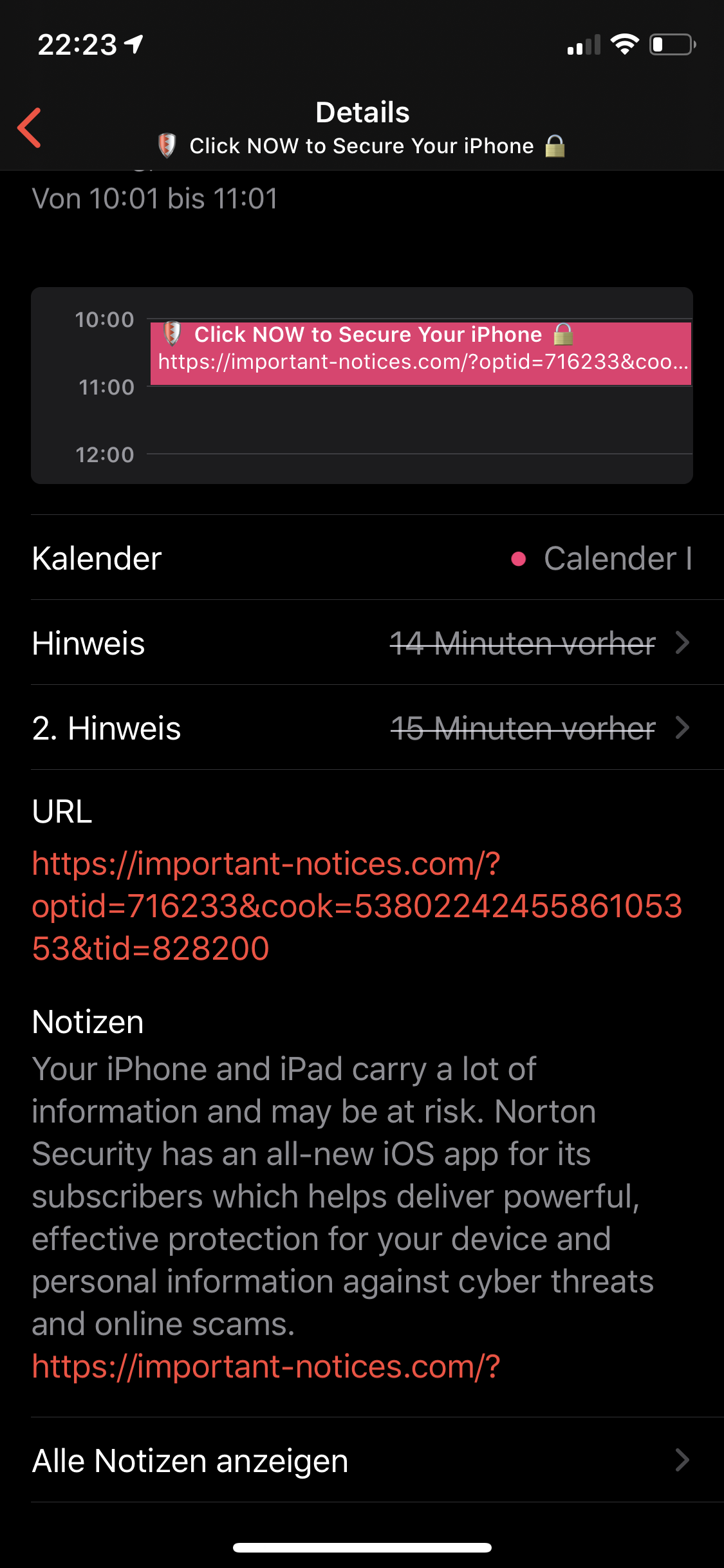Go back from event Details
This screenshot has width=724, height=1568.
30,128
